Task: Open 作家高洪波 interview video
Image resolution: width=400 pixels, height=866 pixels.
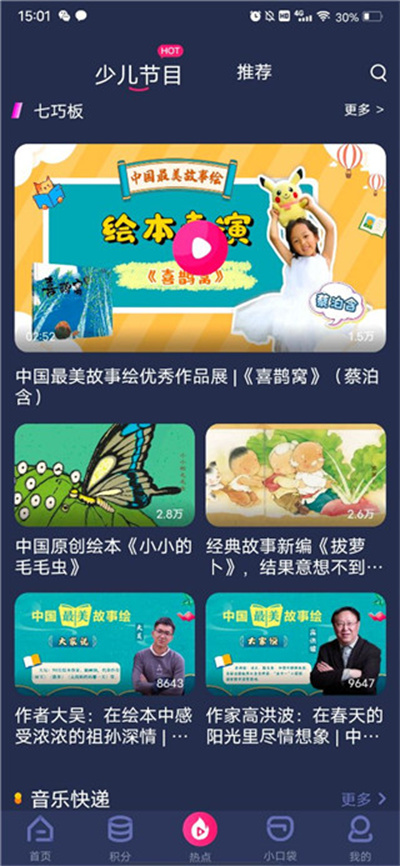Action: [x=296, y=644]
